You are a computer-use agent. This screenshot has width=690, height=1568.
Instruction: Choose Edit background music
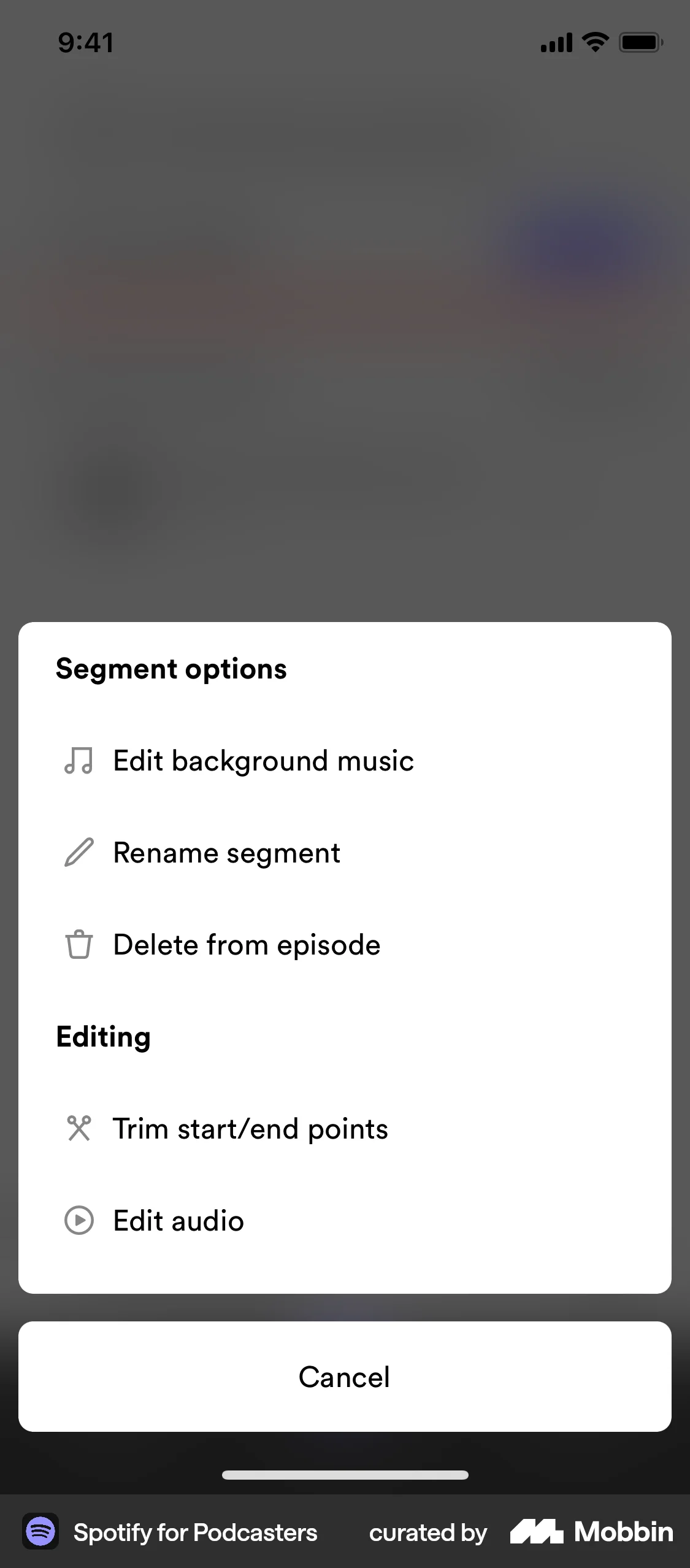[x=263, y=761]
